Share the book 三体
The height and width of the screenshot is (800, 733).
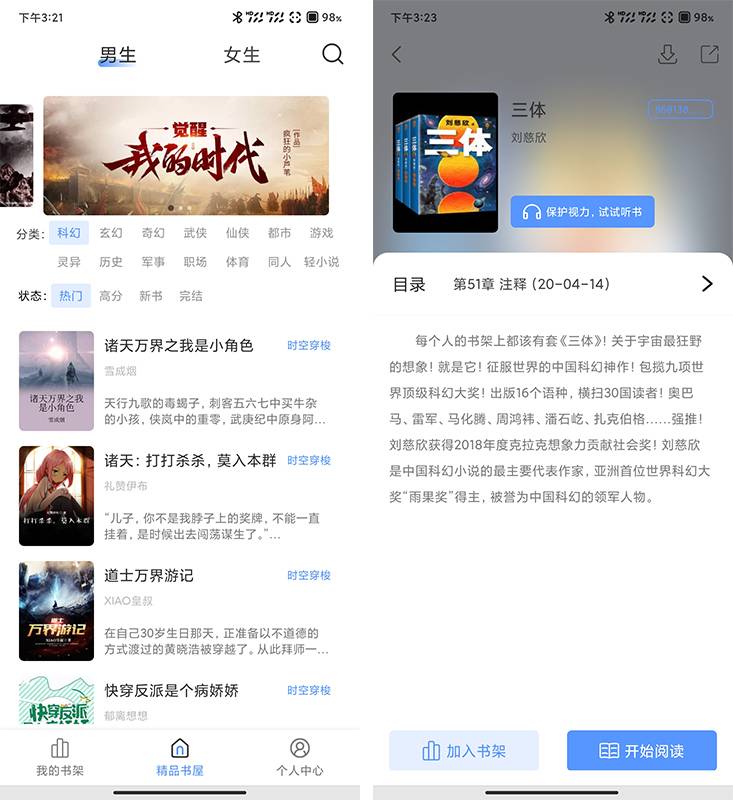pos(709,55)
